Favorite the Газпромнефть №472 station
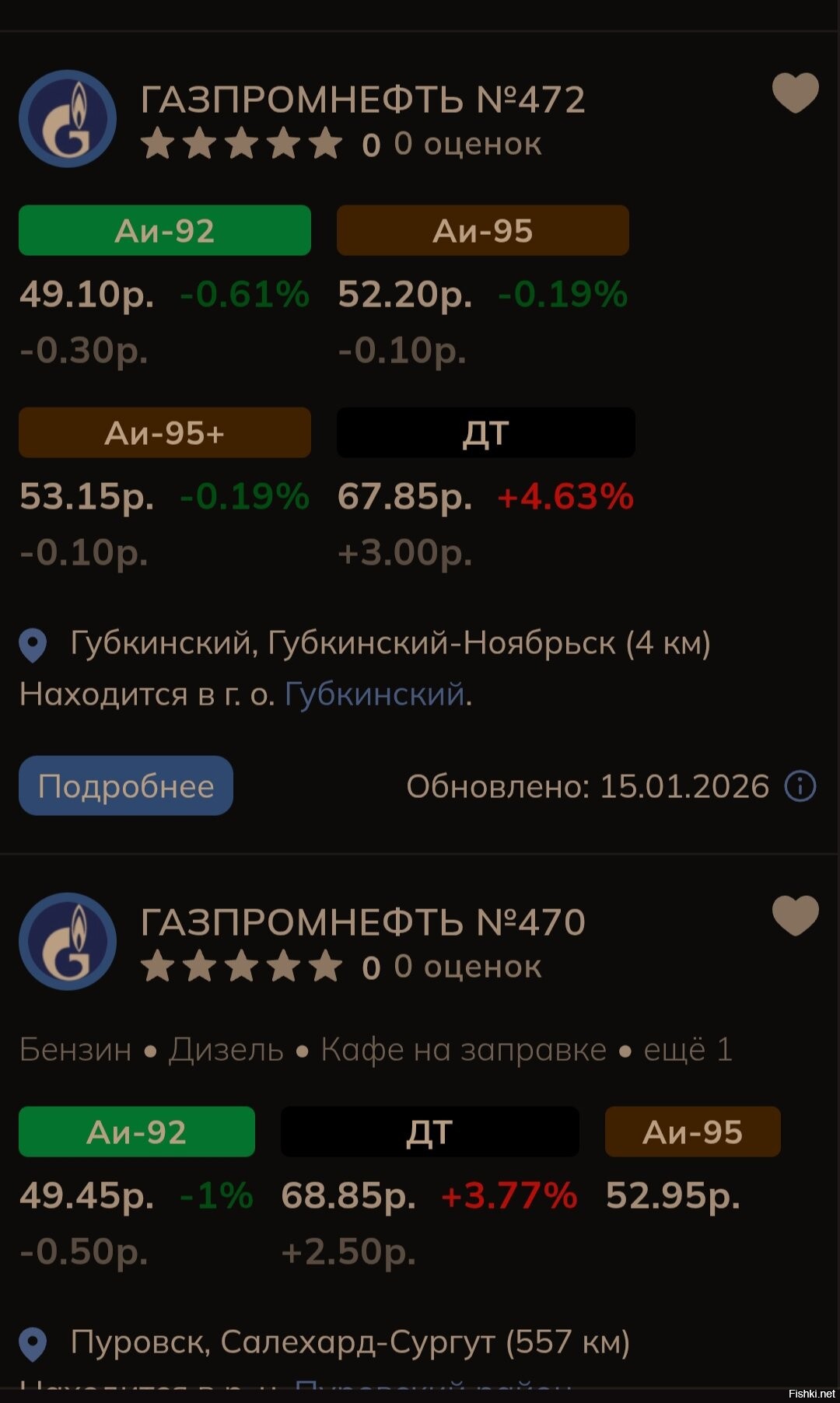840x1403 pixels. pyautogui.click(x=795, y=93)
